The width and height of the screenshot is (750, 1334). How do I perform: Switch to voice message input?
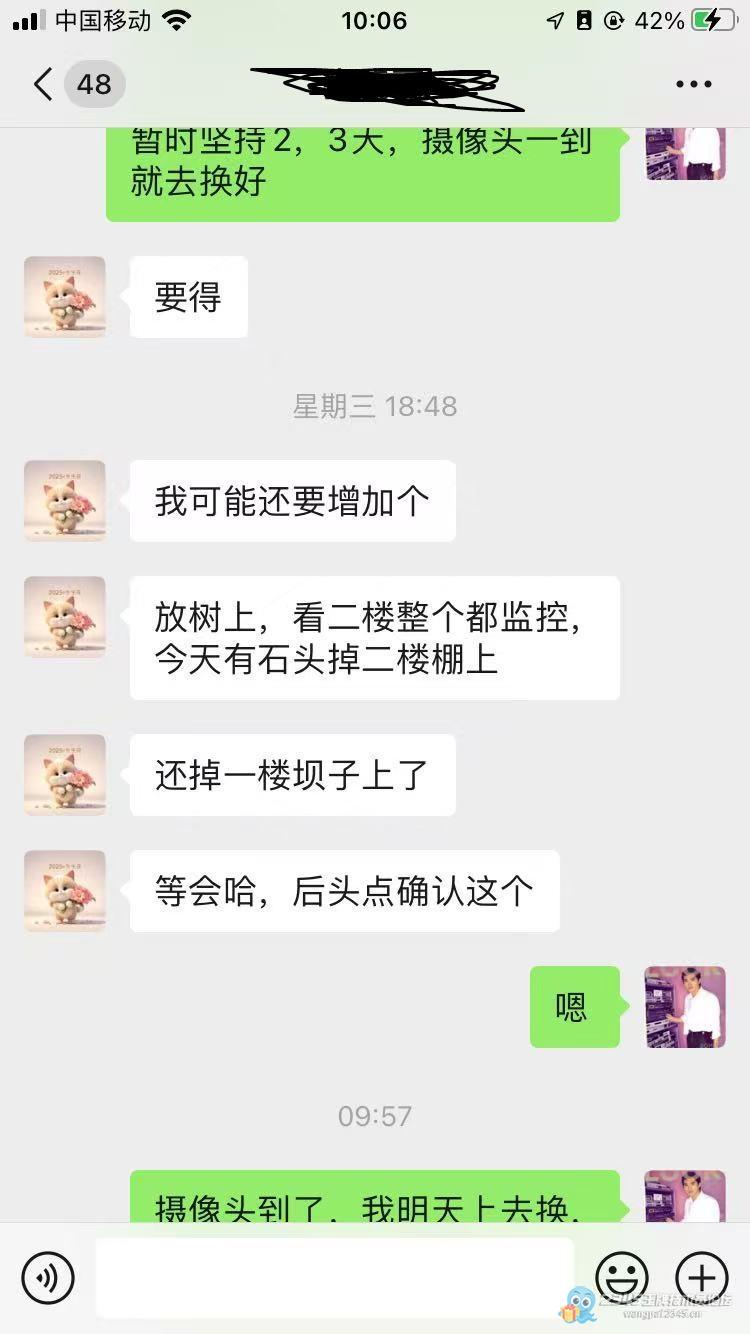48,1277
